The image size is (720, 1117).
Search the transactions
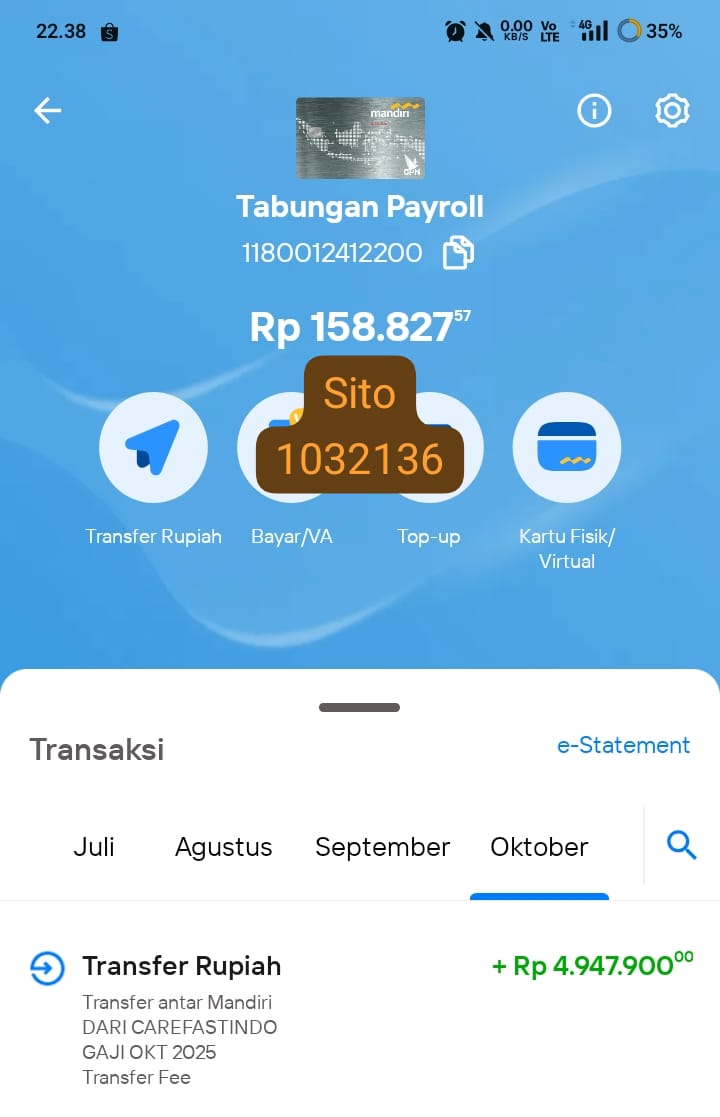click(x=681, y=846)
